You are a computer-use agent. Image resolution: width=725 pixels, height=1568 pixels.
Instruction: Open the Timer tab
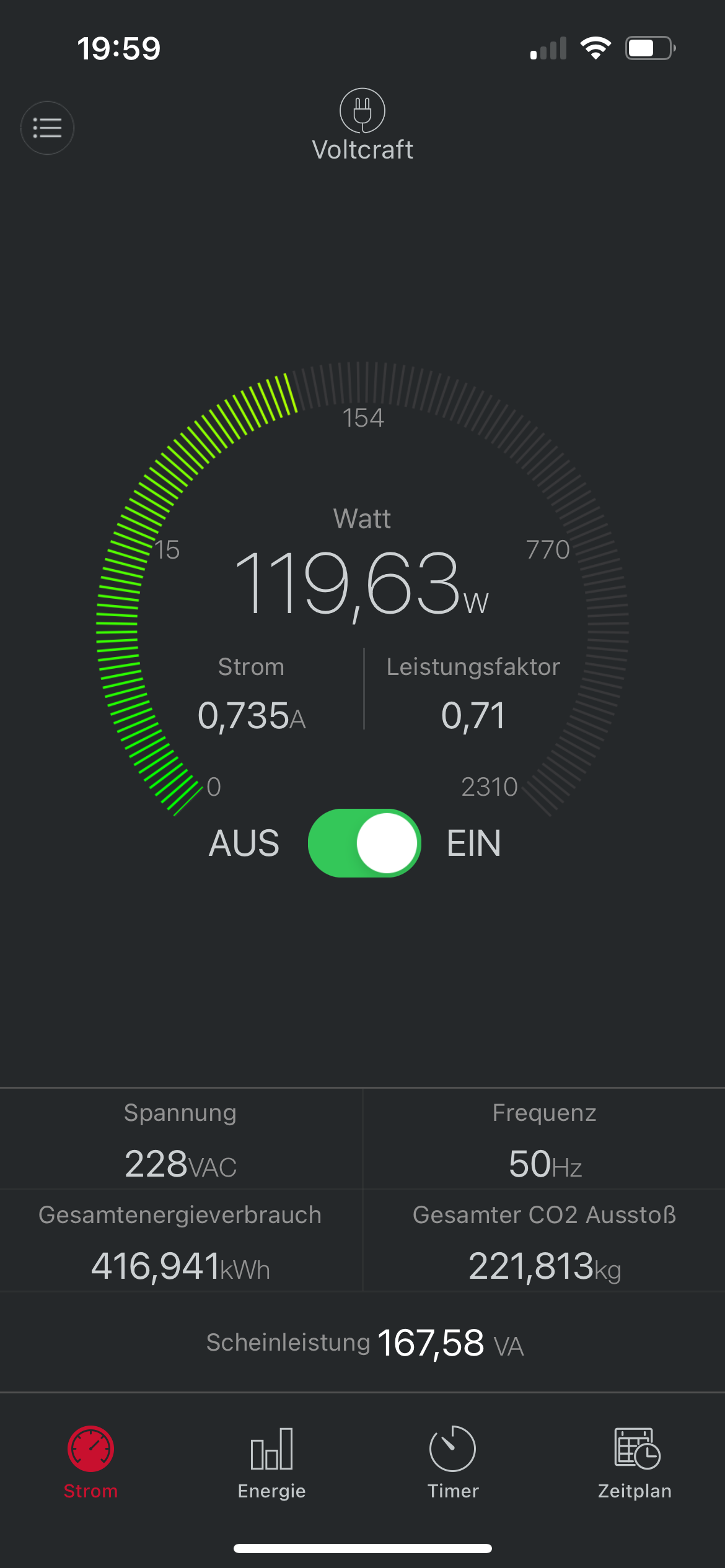pos(452,1463)
